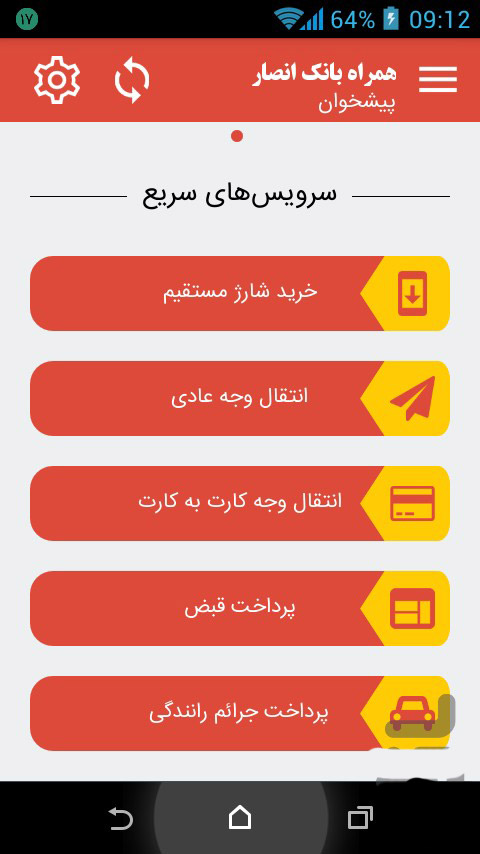Choose انتقال وجه کارت به کارت
Screen dimensions: 480x854
(x=240, y=503)
